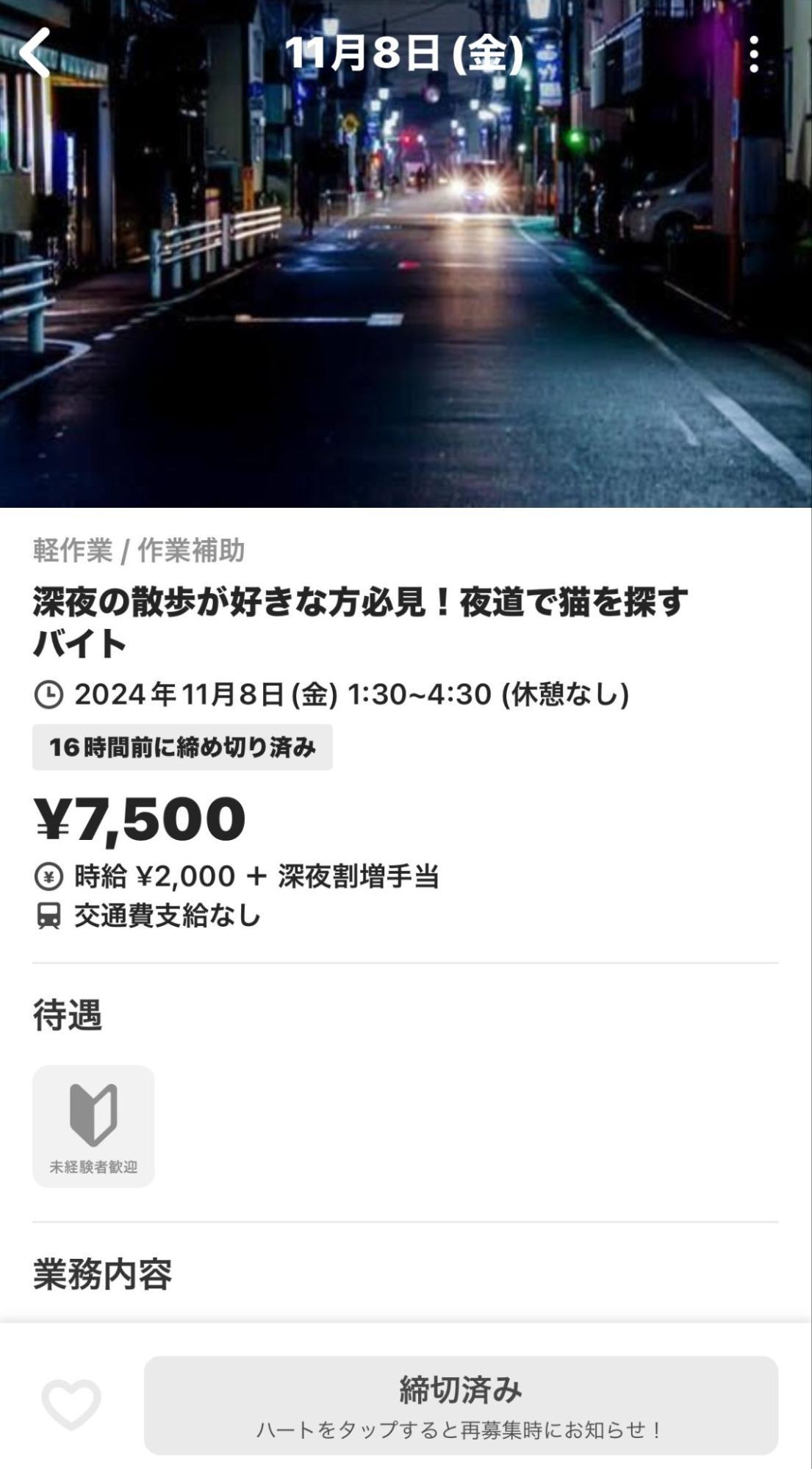
Task: Tap the yen coin icon next to hourly wage
Action: tap(46, 875)
